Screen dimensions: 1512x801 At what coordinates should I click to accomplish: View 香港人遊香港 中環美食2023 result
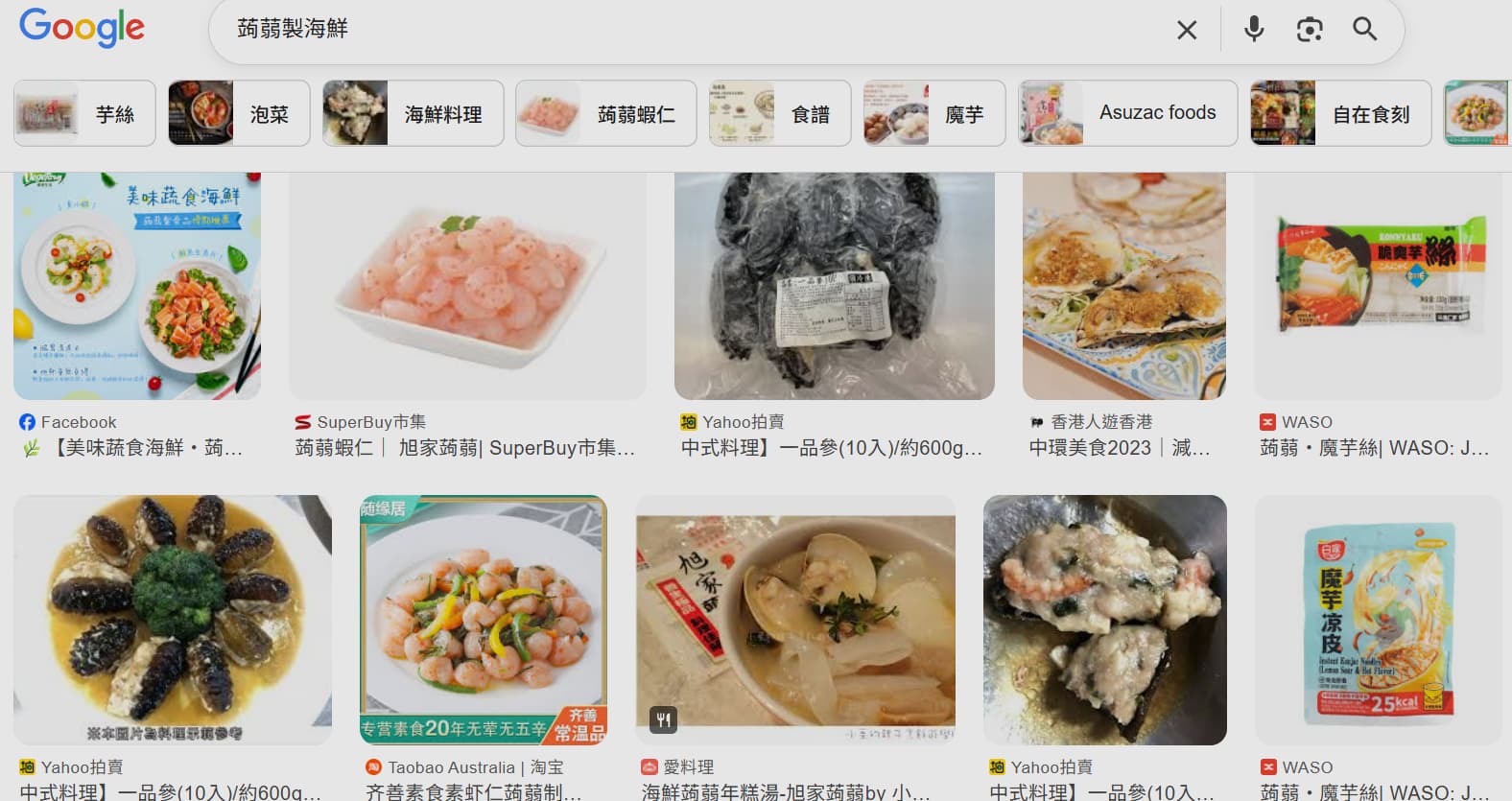[1123, 285]
